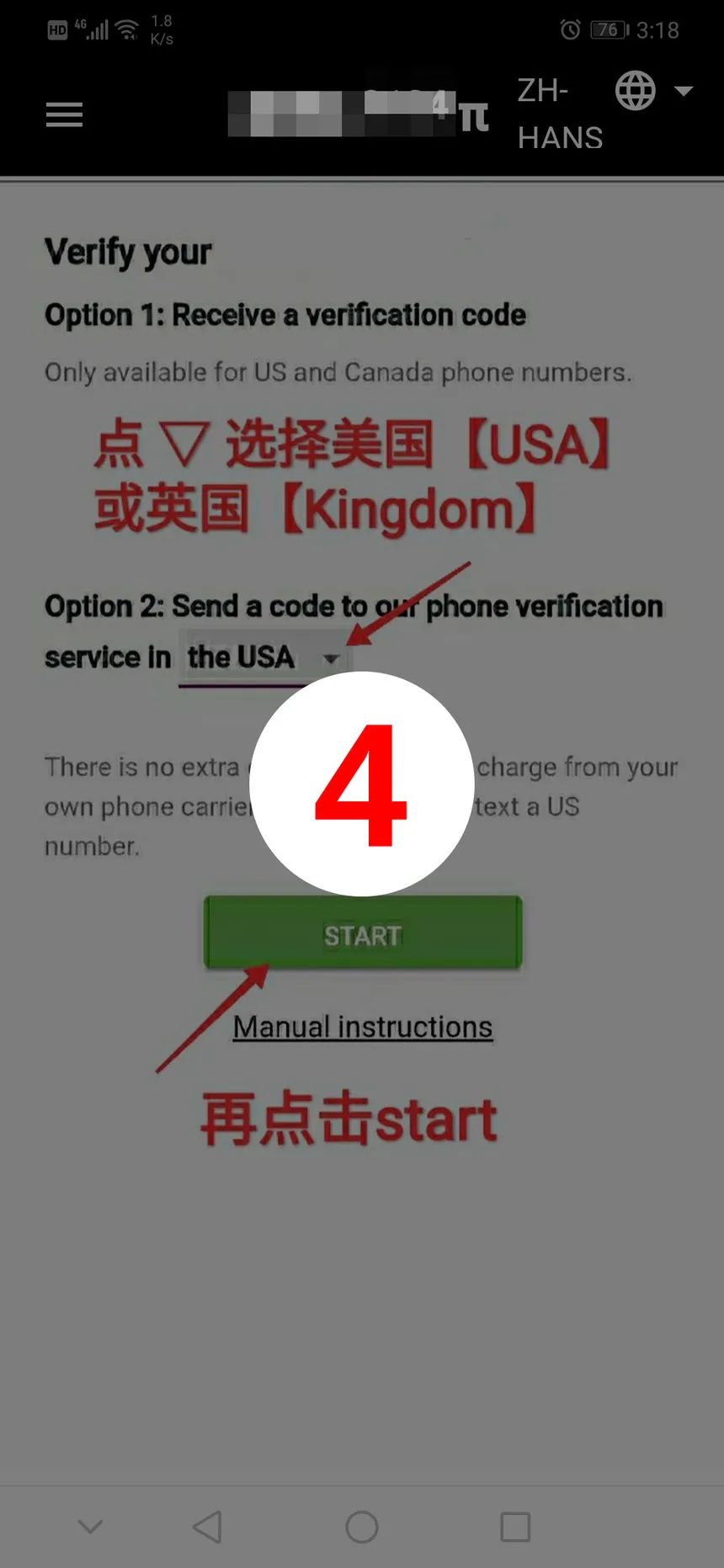Go back using the system back button
Image resolution: width=724 pixels, height=1568 pixels.
[207, 1526]
